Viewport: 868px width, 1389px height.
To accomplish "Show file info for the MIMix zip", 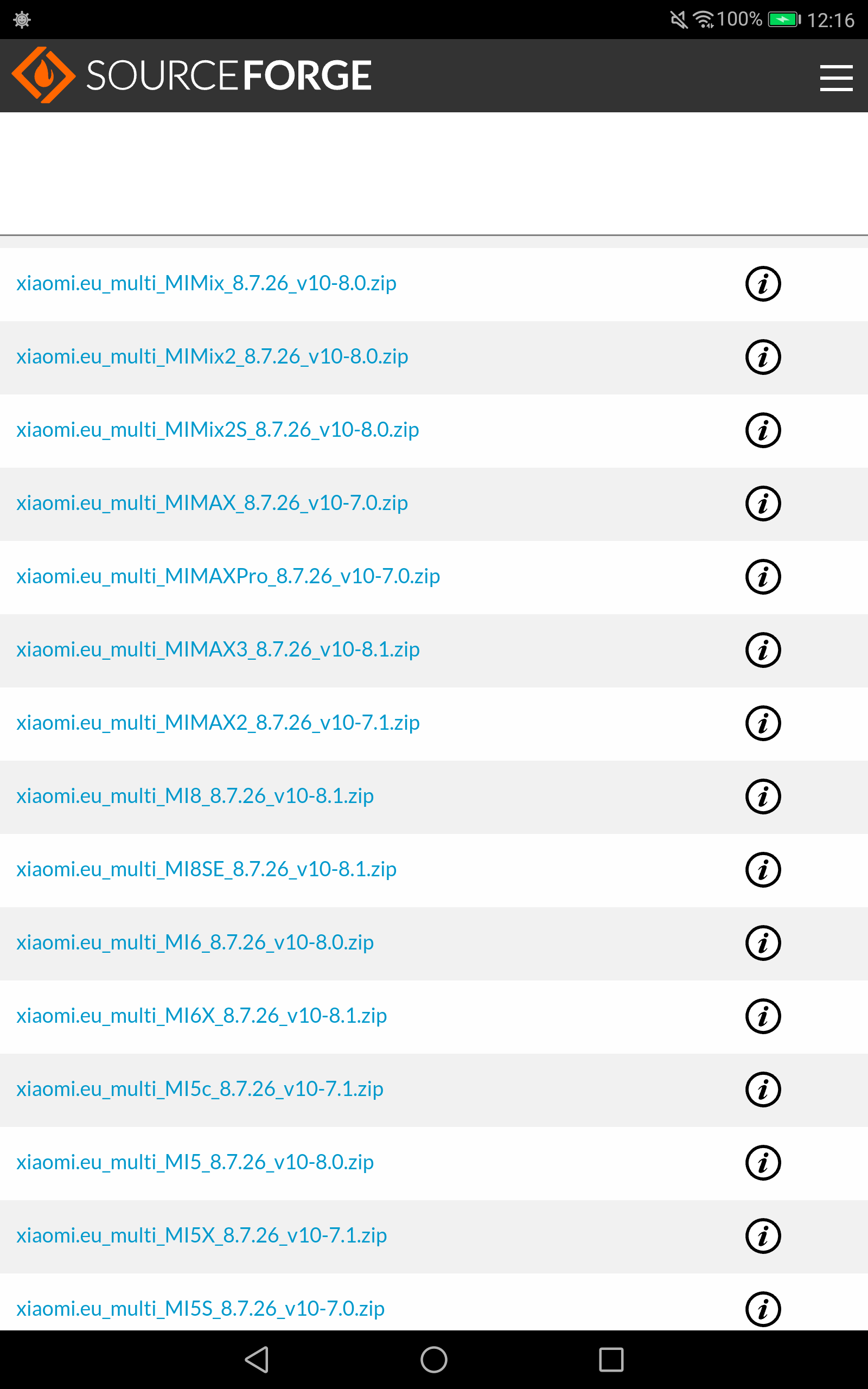I will pyautogui.click(x=763, y=284).
